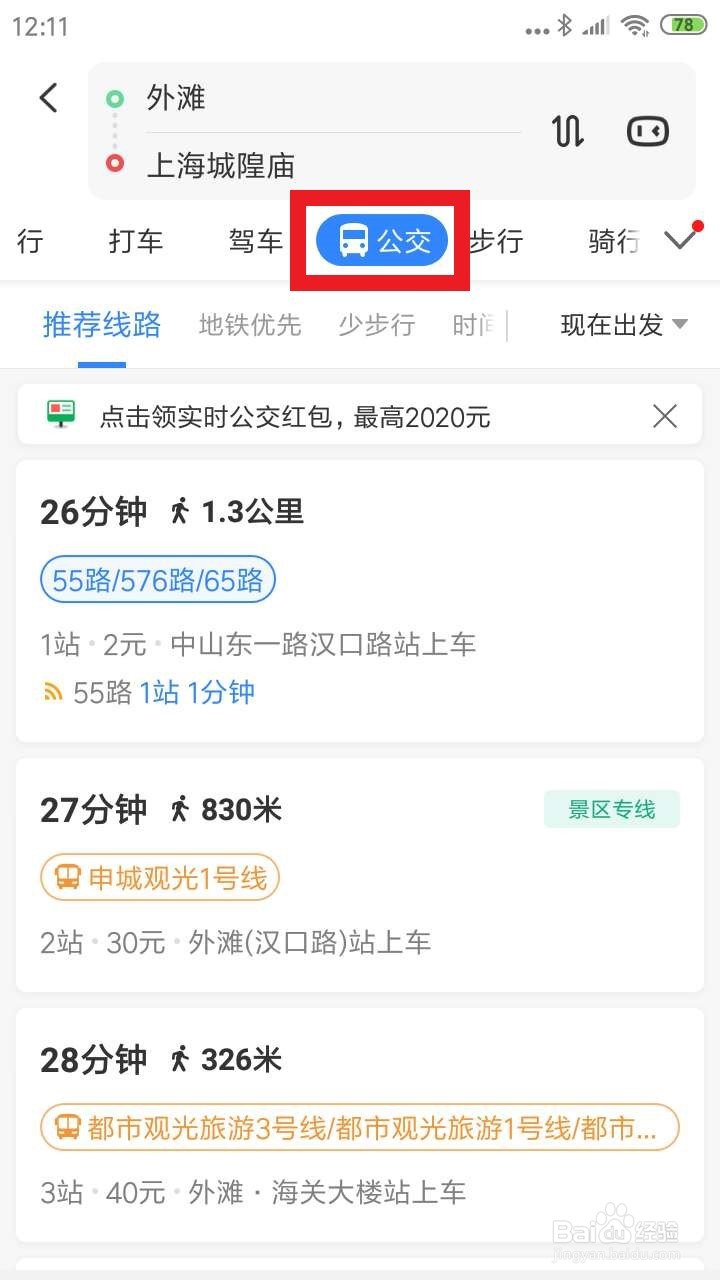
Task: Tap the swap origin and destination icon
Action: tap(567, 131)
